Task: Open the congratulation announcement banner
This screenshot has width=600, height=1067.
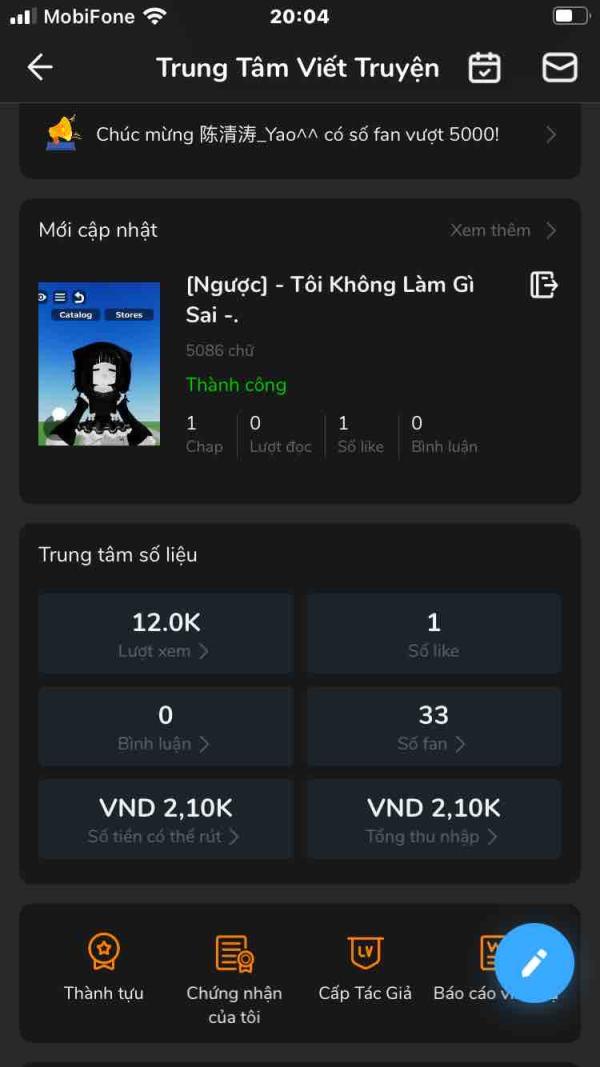Action: pyautogui.click(x=300, y=134)
